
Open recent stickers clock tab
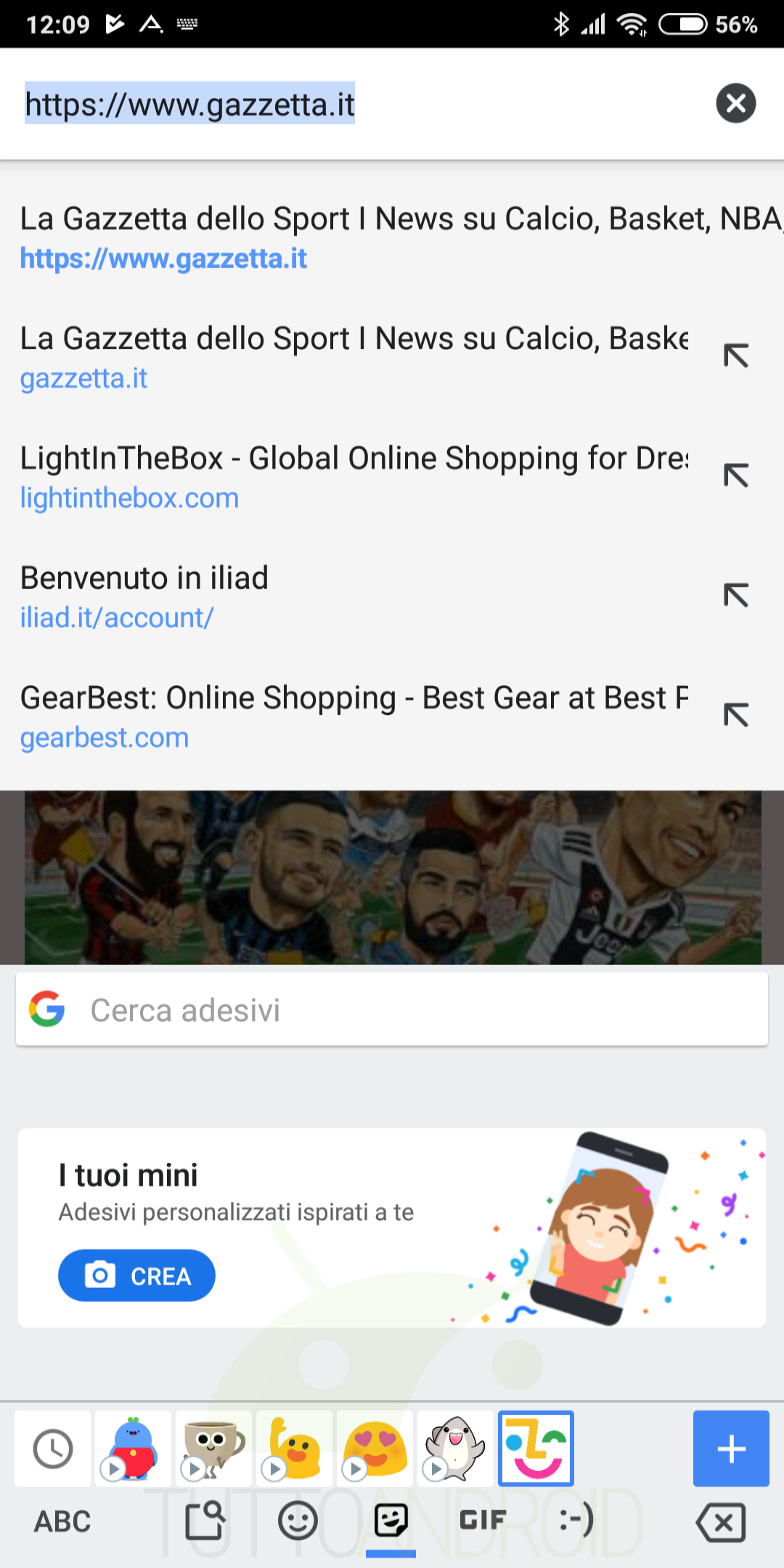click(53, 1449)
